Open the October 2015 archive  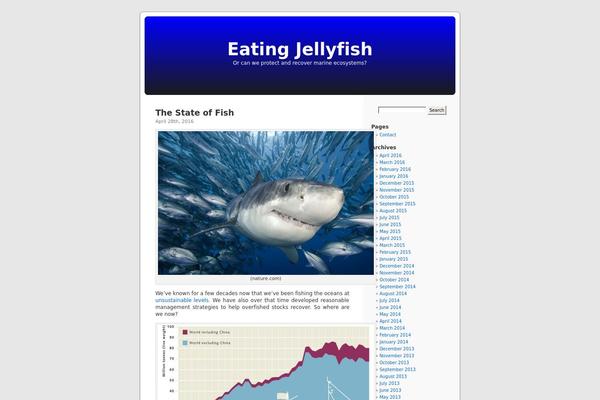[394, 197]
